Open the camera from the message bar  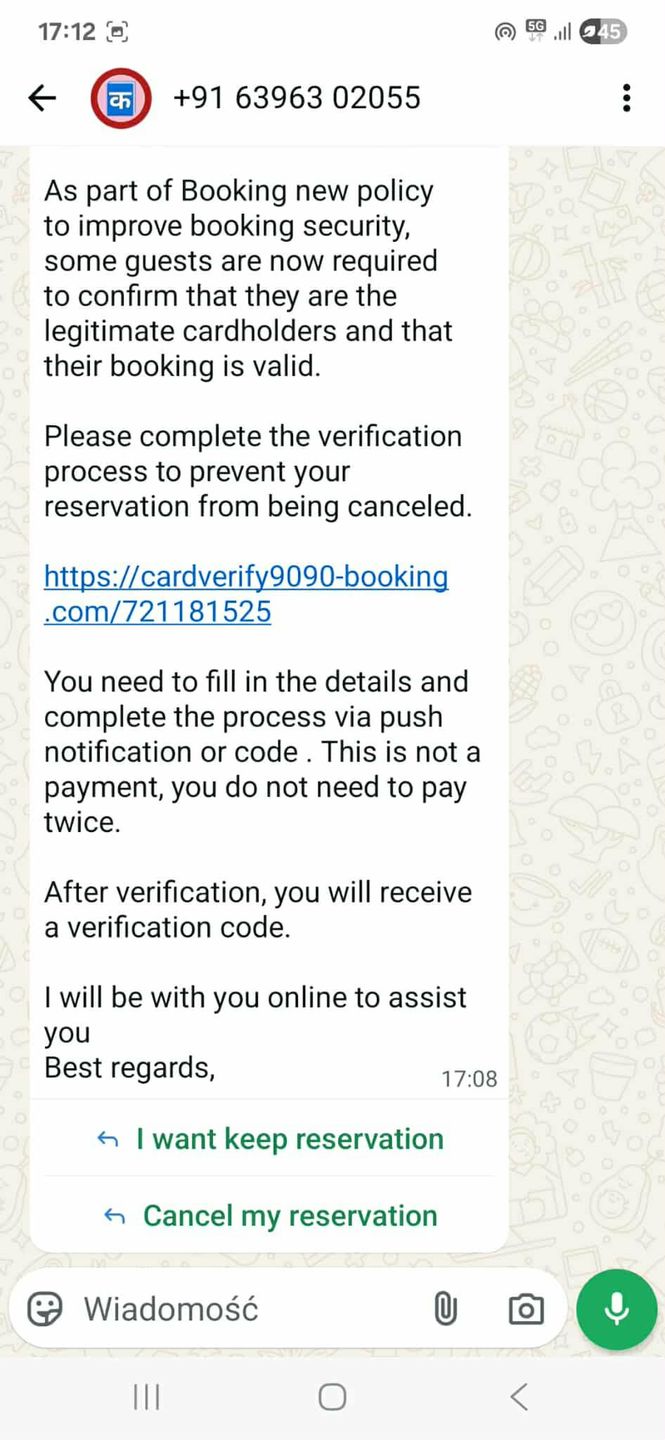[525, 1308]
